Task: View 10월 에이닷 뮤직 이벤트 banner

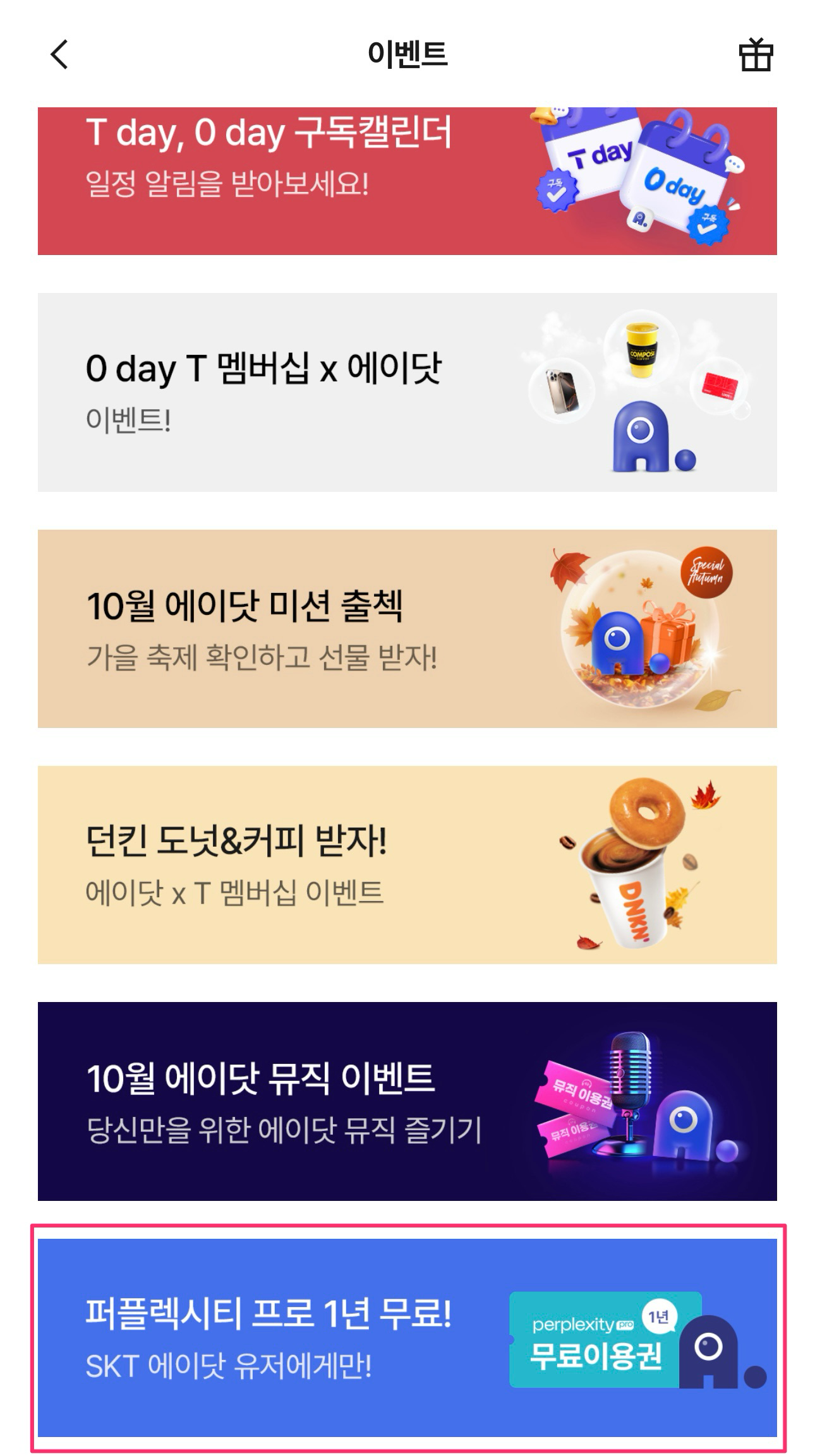Action: (x=407, y=1101)
